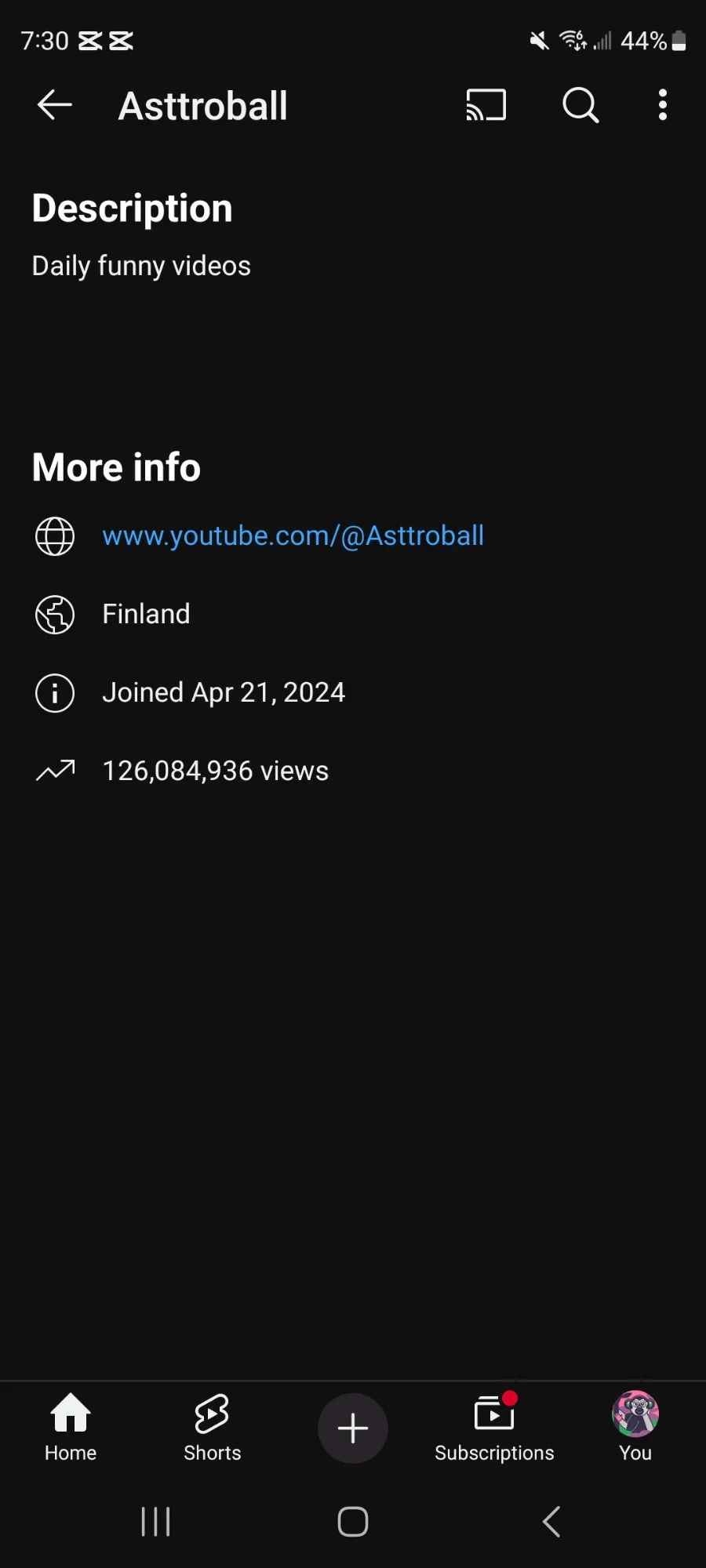The width and height of the screenshot is (706, 1568).
Task: Open the www.youtube.com/@Asttroball link
Action: coord(293,536)
